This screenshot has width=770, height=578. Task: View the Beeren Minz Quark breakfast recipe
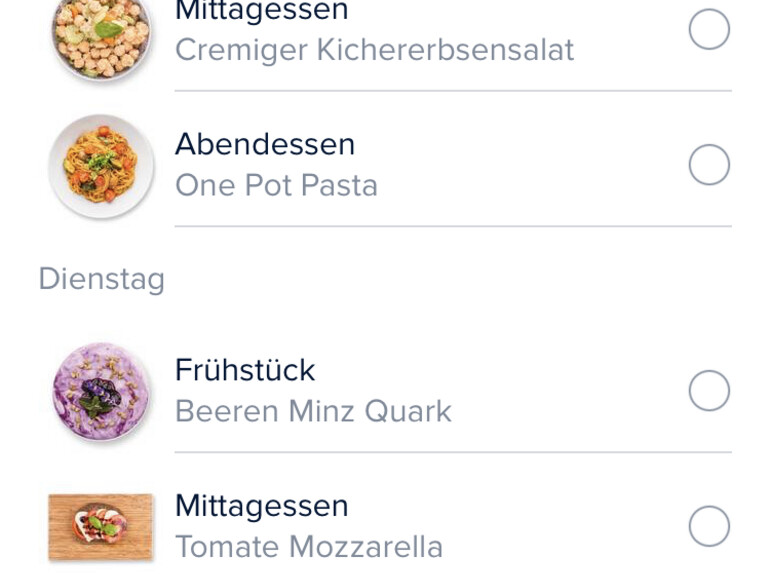(x=313, y=391)
